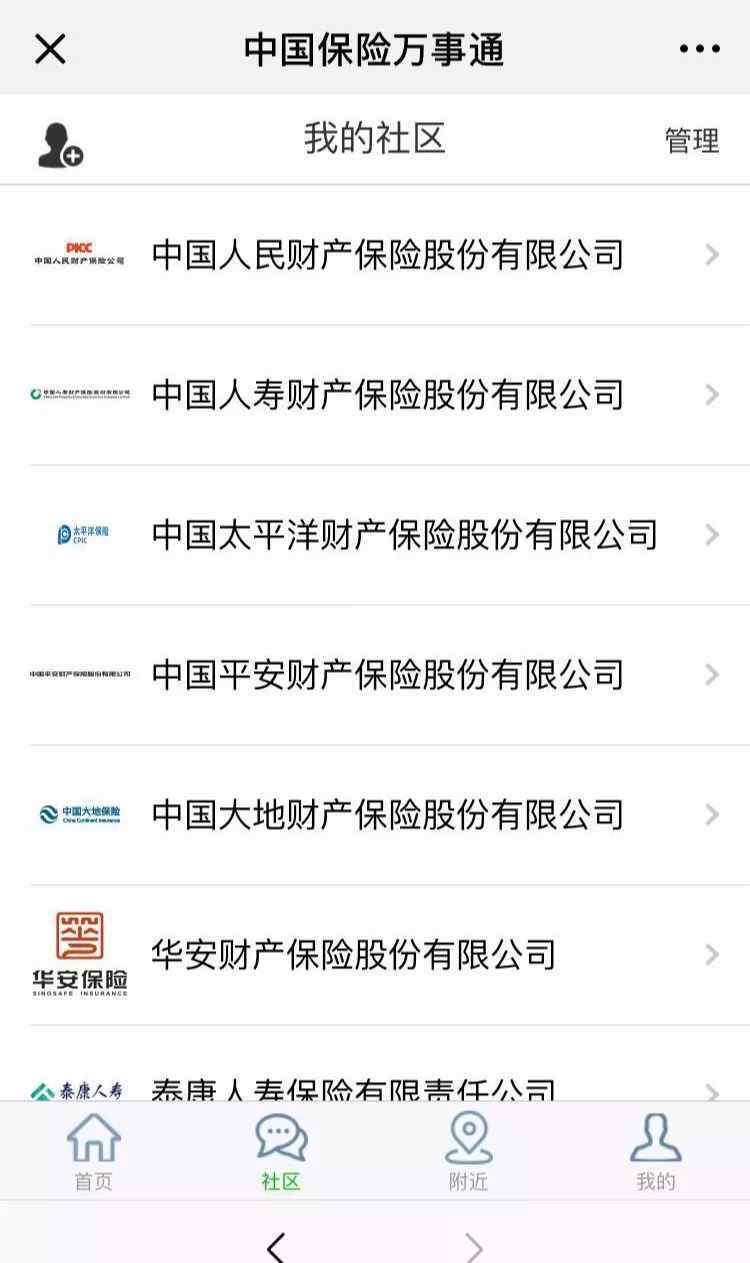Open 华安财产保险股份有限公司
This screenshot has height=1263, width=750.
pos(375,955)
